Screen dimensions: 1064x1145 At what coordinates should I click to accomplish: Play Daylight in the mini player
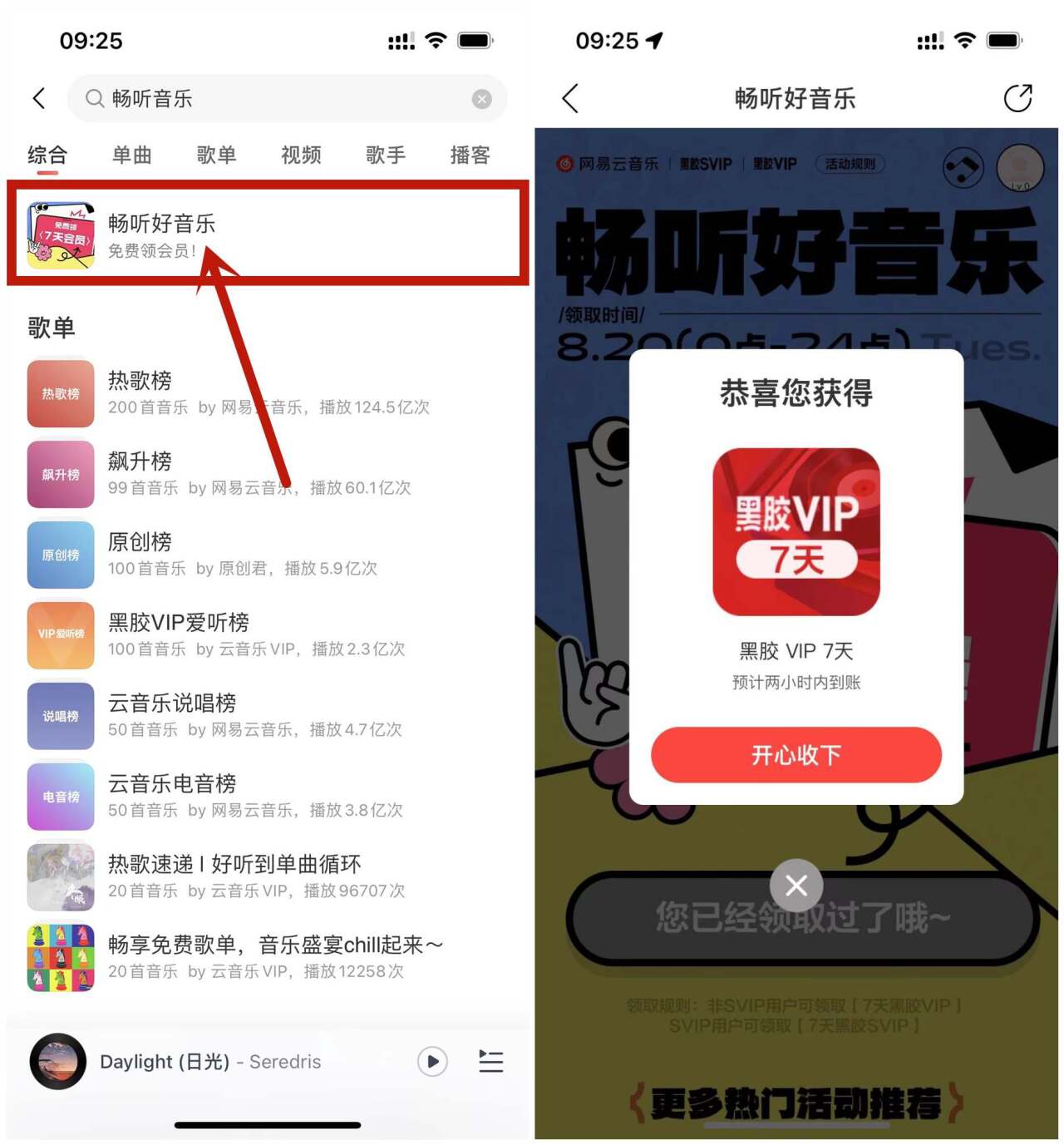click(432, 1062)
